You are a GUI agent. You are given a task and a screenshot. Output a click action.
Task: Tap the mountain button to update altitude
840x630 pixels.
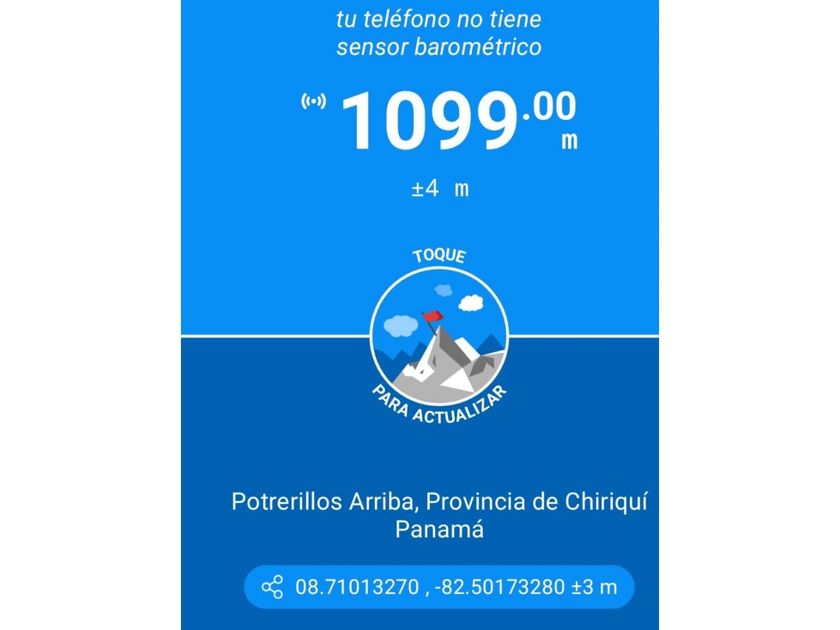coord(439,338)
